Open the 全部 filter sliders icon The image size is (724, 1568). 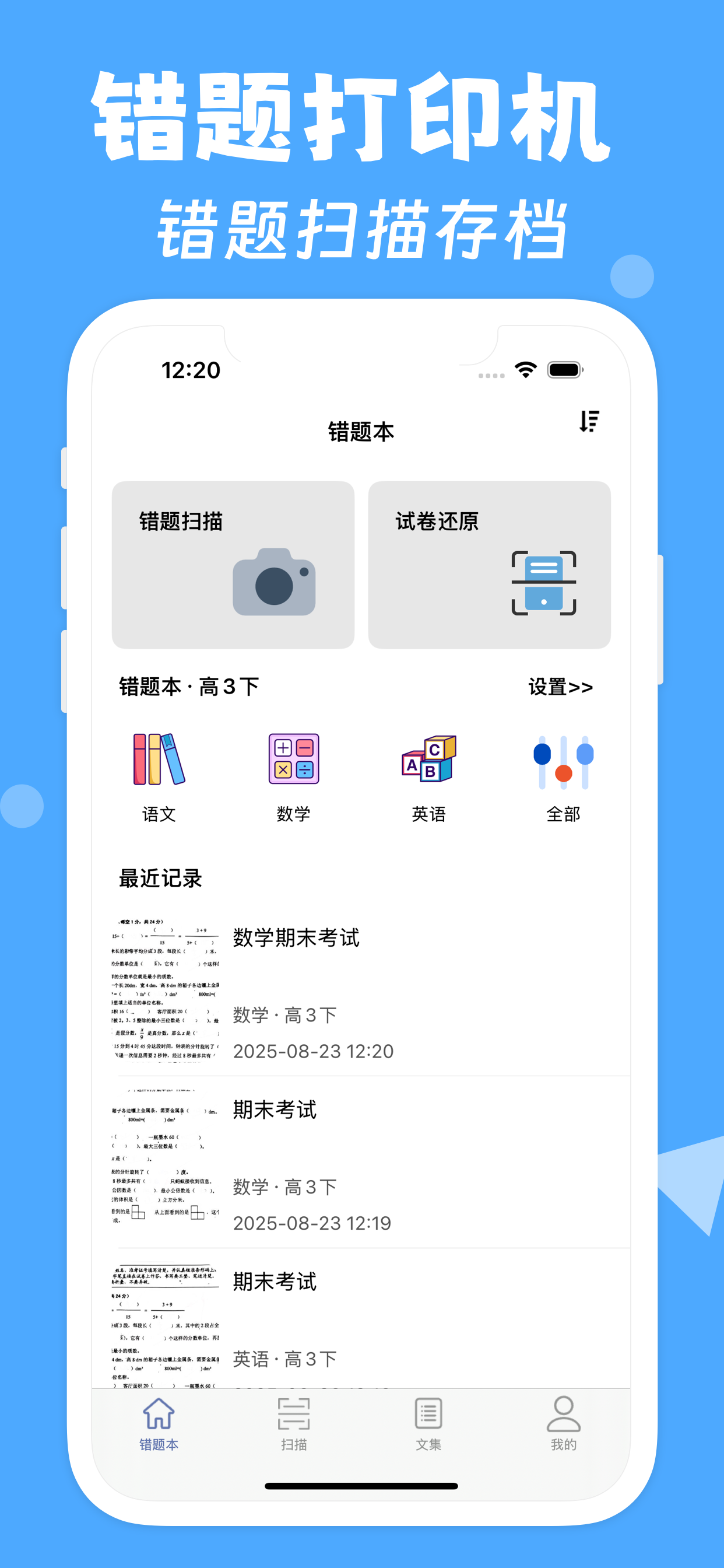click(563, 762)
